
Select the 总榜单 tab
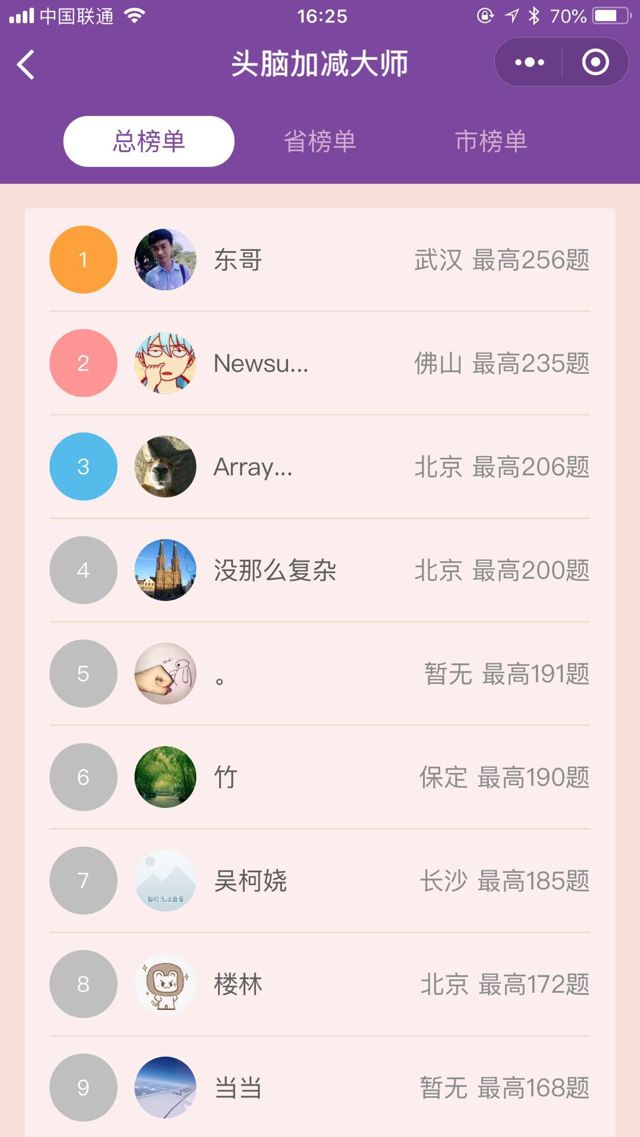[x=149, y=141]
